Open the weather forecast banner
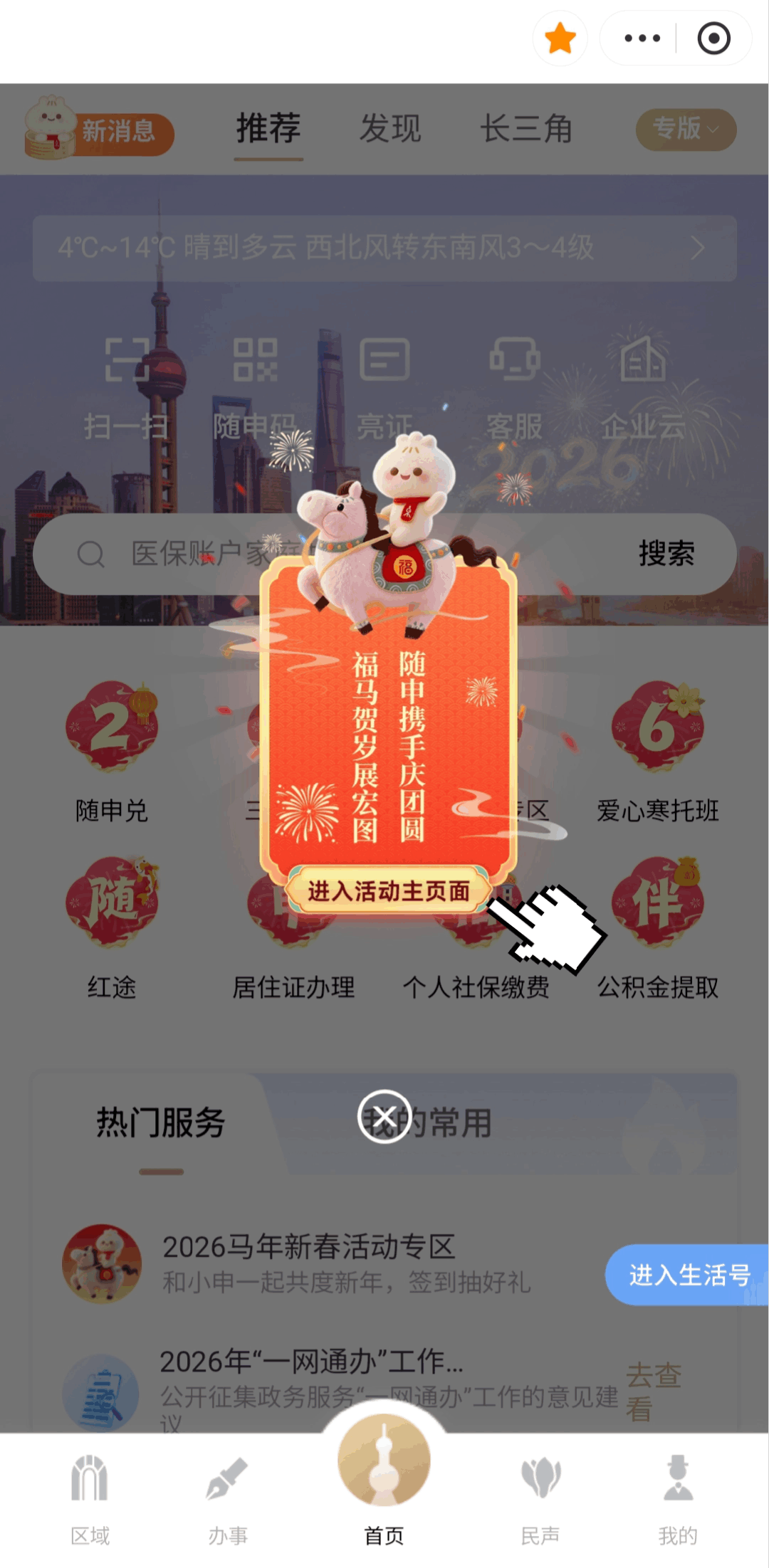This screenshot has height=1568, width=769. point(384,248)
